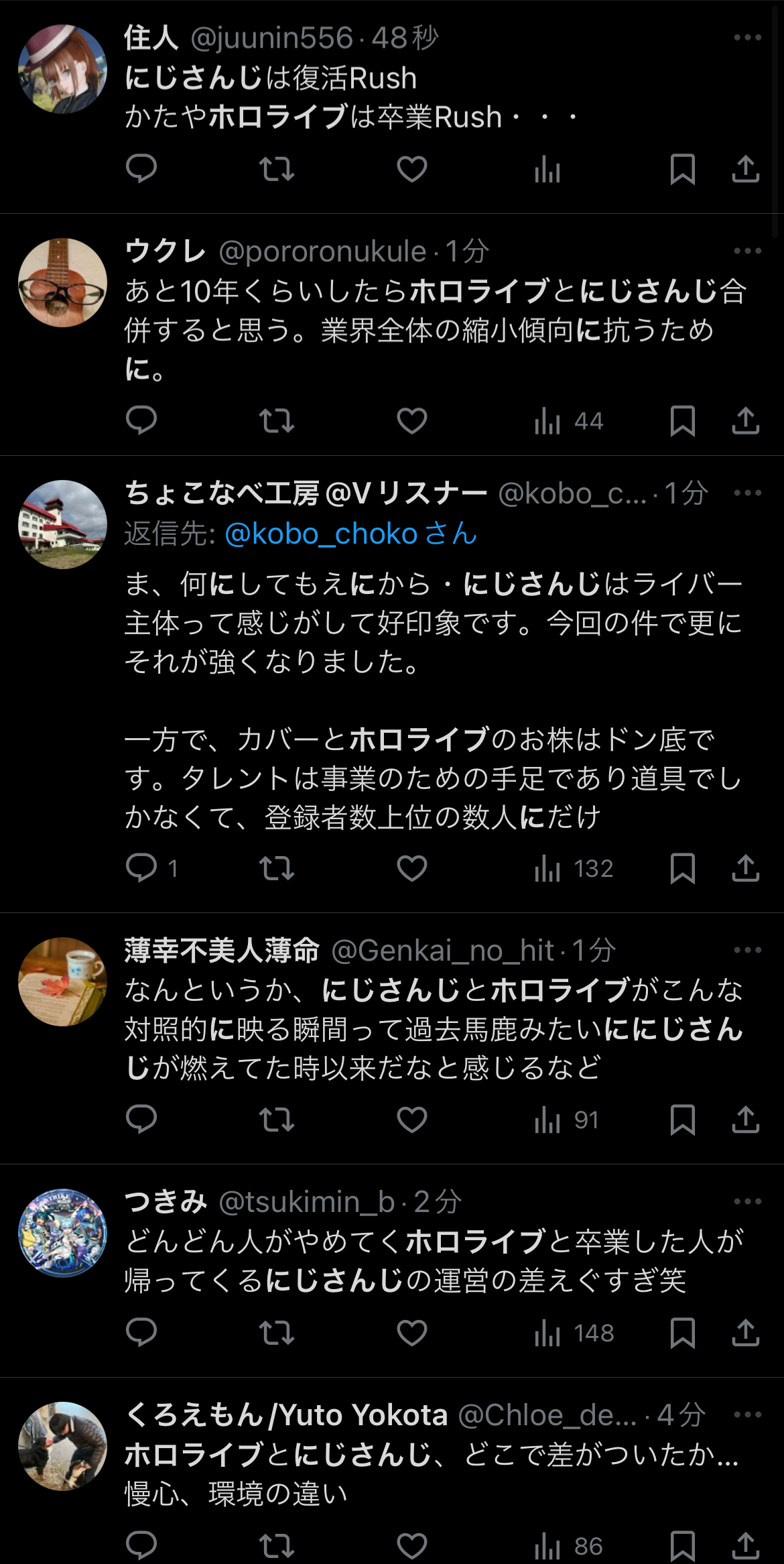
Task: Reply to 住人's post about 復活Rush
Action: coord(141,169)
